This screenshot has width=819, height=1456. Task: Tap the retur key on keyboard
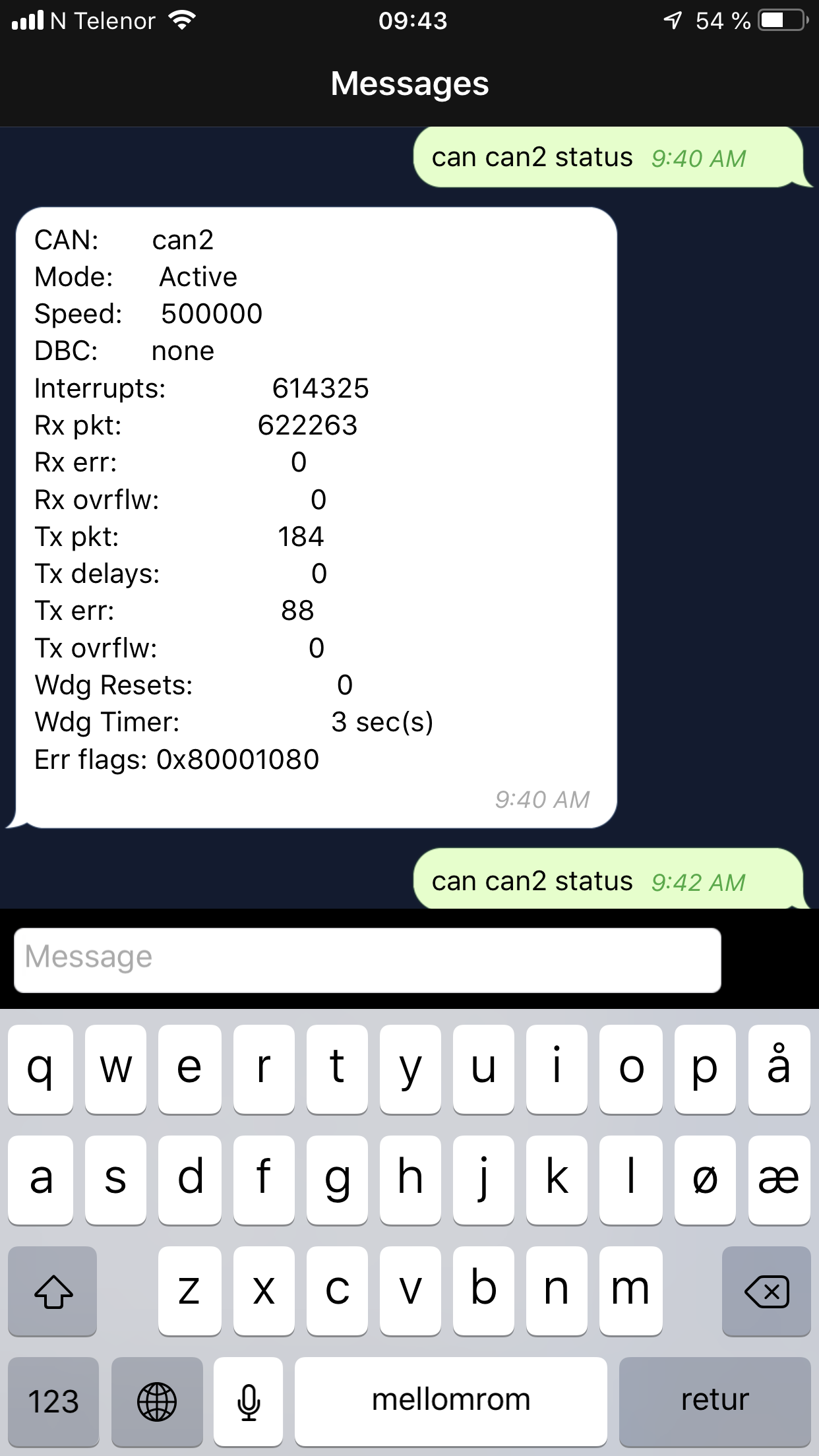tap(714, 1400)
